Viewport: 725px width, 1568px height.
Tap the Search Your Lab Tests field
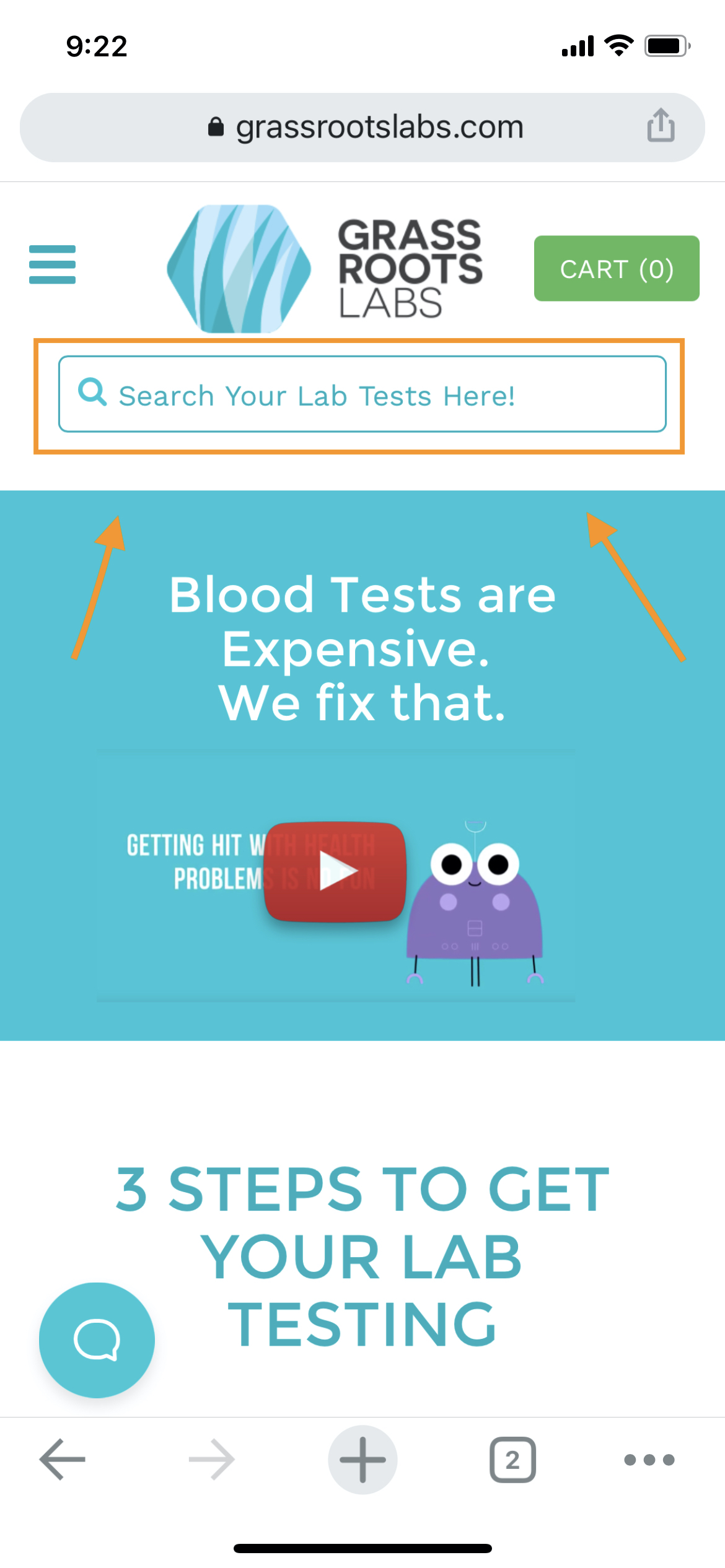(362, 394)
